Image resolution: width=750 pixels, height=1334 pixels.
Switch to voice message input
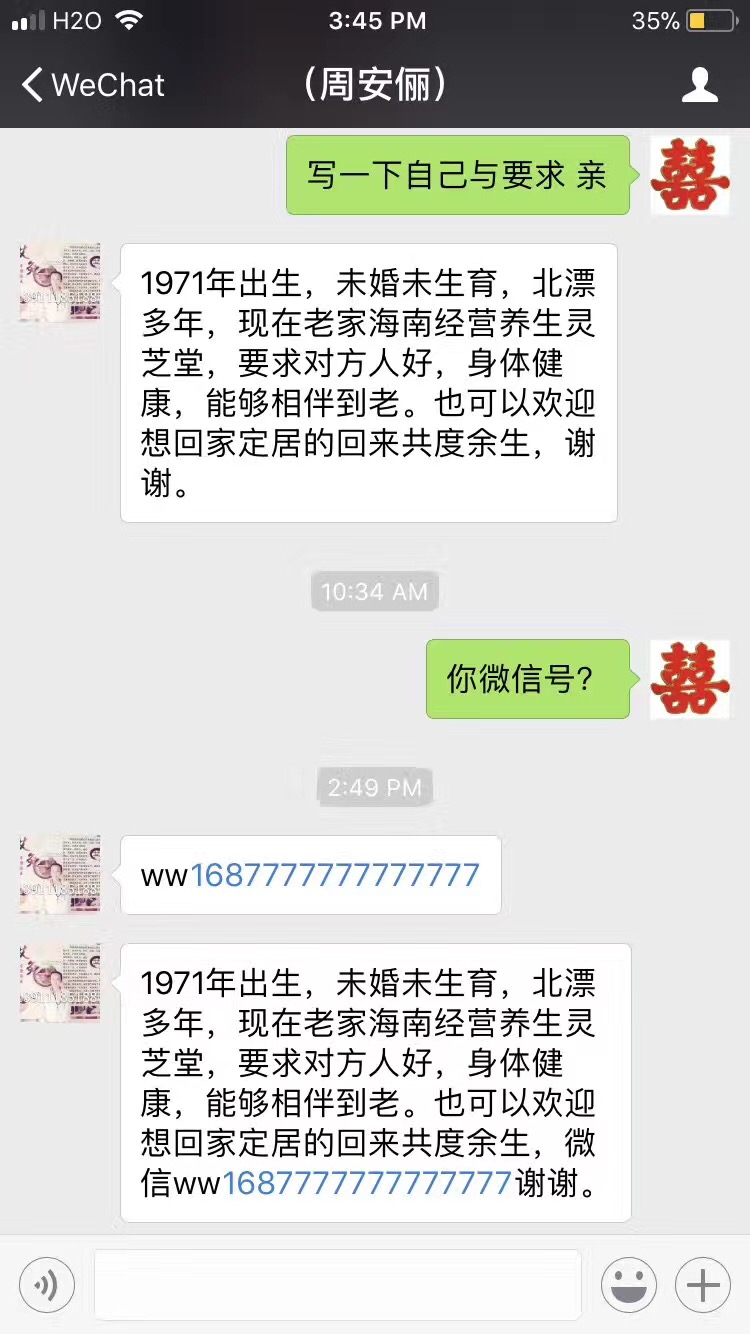click(x=46, y=1285)
